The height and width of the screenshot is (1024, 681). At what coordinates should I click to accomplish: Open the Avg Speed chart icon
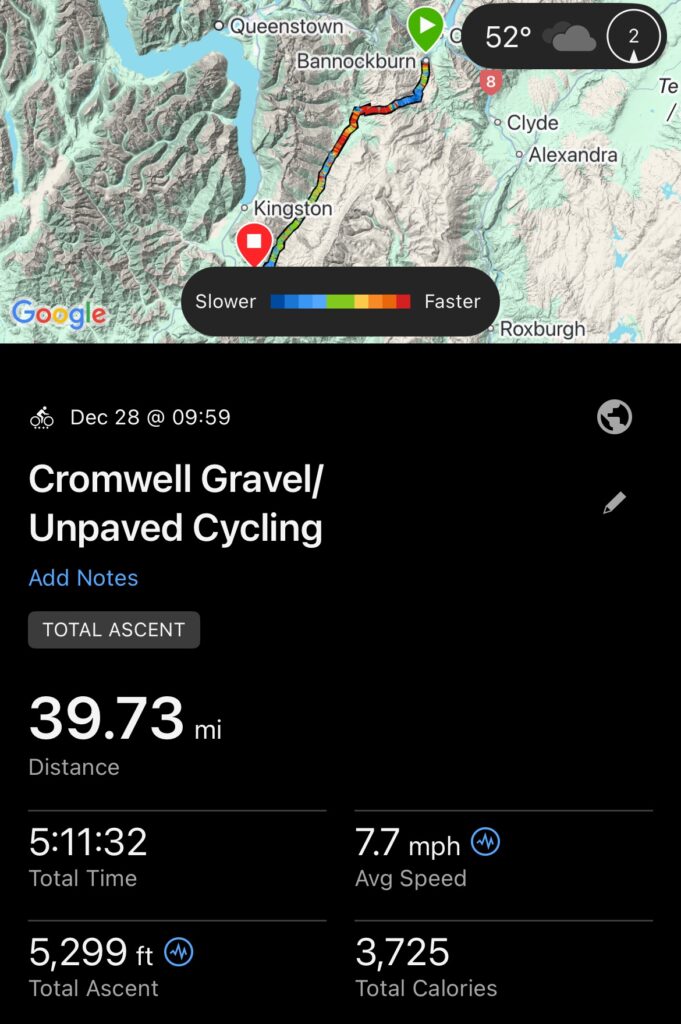tap(485, 842)
